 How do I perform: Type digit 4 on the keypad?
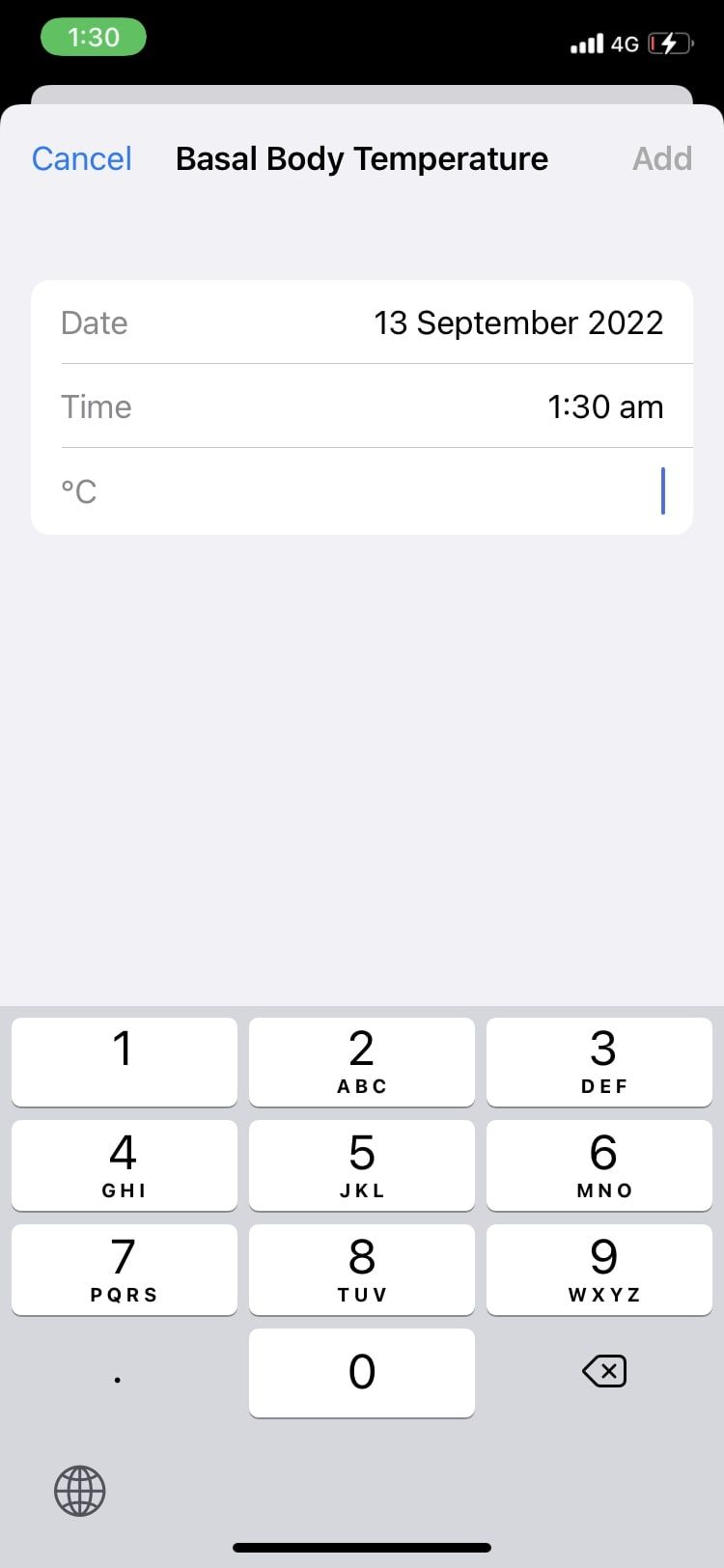[125, 1164]
